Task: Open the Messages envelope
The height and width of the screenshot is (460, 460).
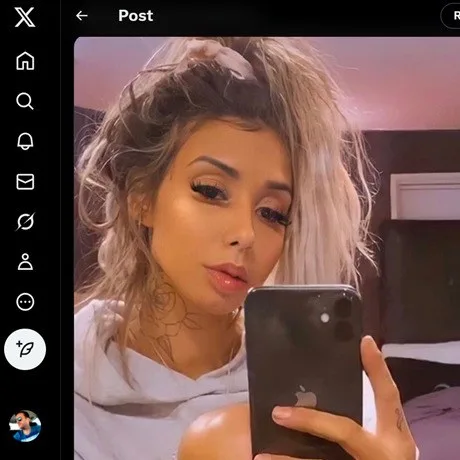Action: click(x=25, y=182)
